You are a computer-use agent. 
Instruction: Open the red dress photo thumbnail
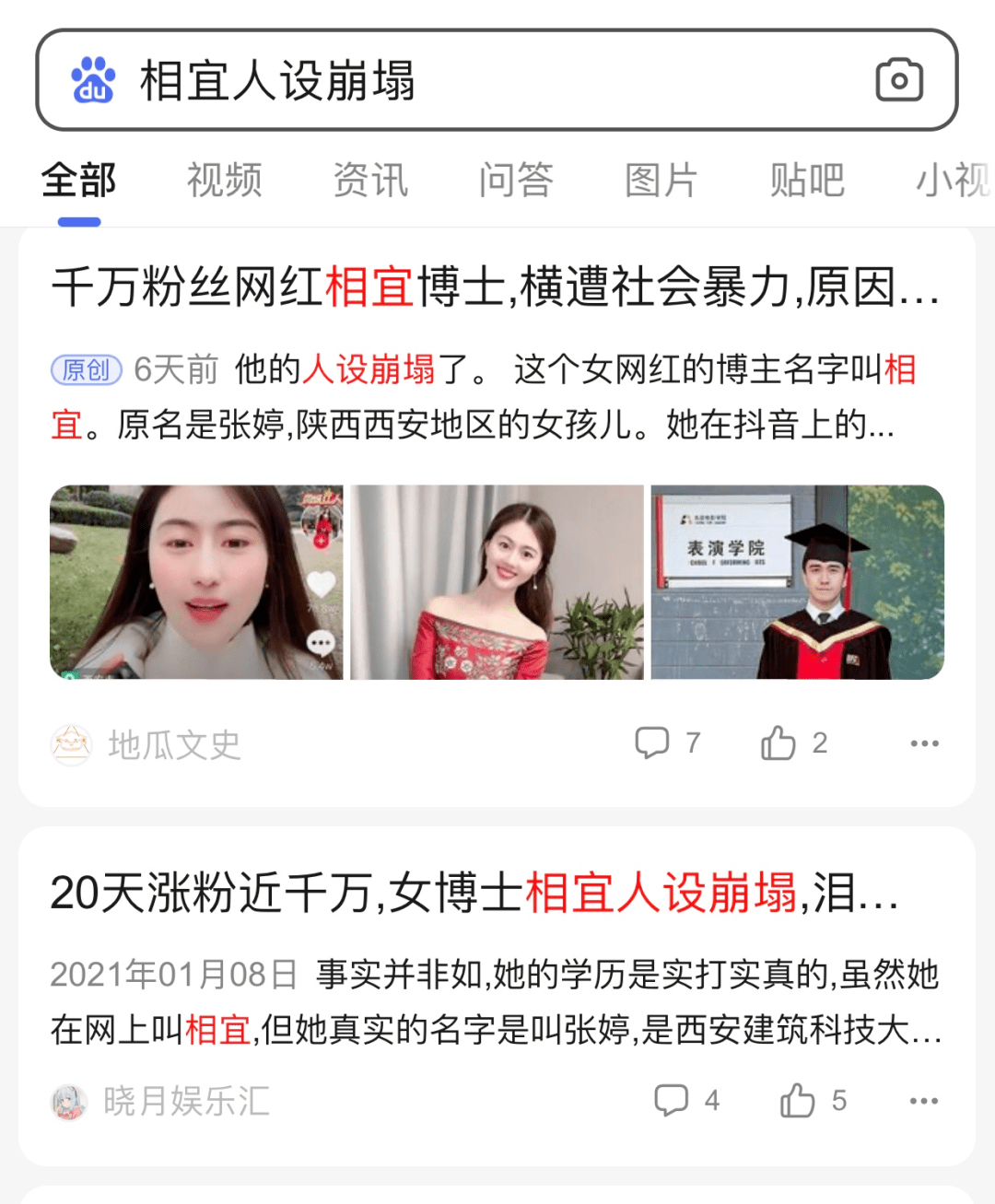click(x=497, y=582)
